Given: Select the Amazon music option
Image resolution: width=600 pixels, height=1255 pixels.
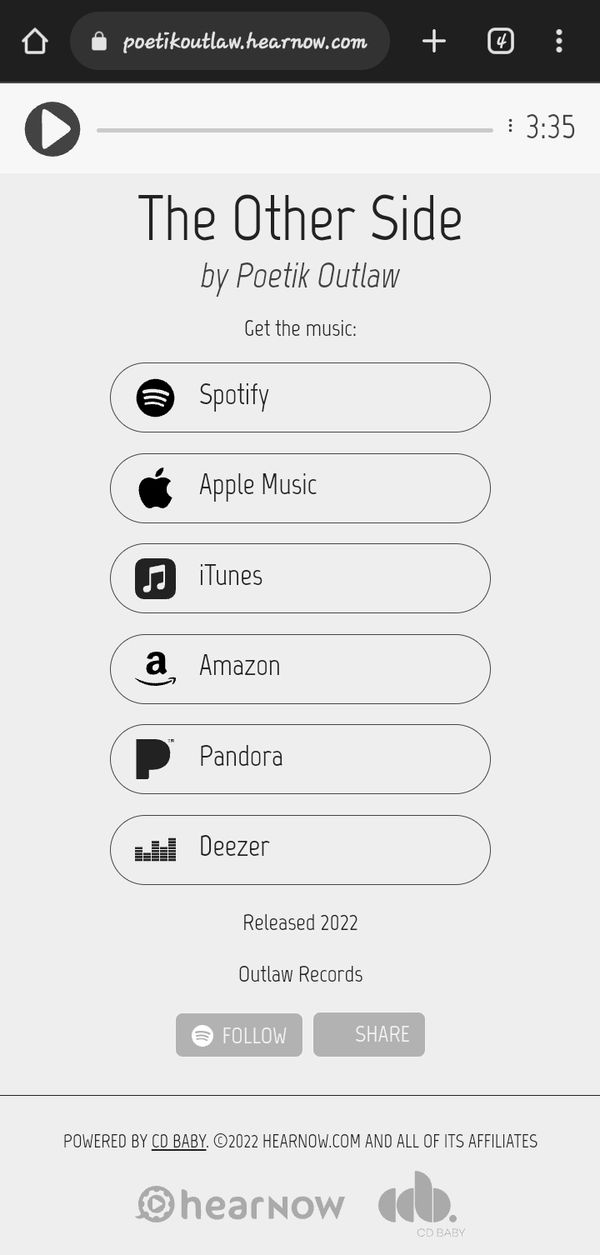Looking at the screenshot, I should coord(300,668).
